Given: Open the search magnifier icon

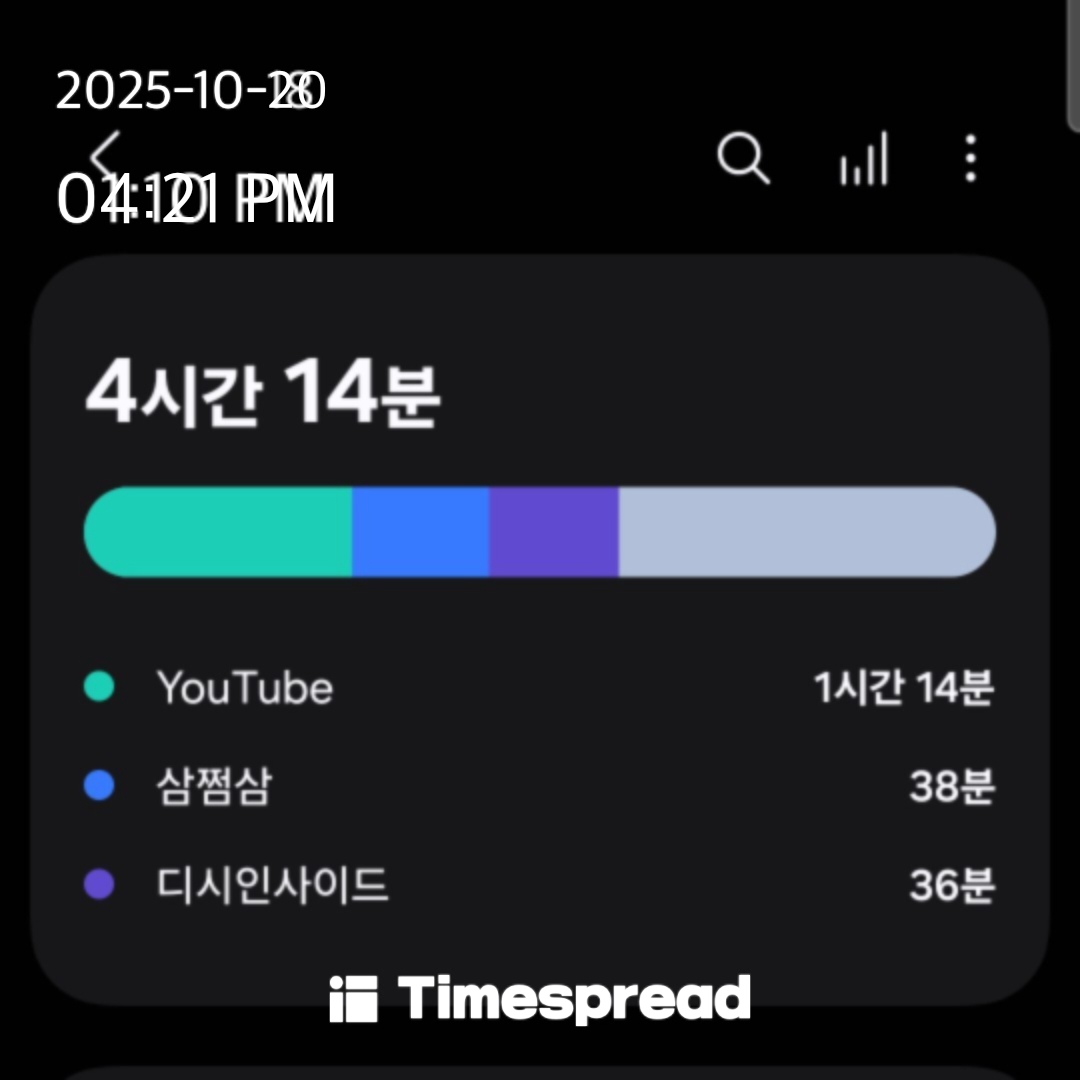Looking at the screenshot, I should tap(743, 159).
